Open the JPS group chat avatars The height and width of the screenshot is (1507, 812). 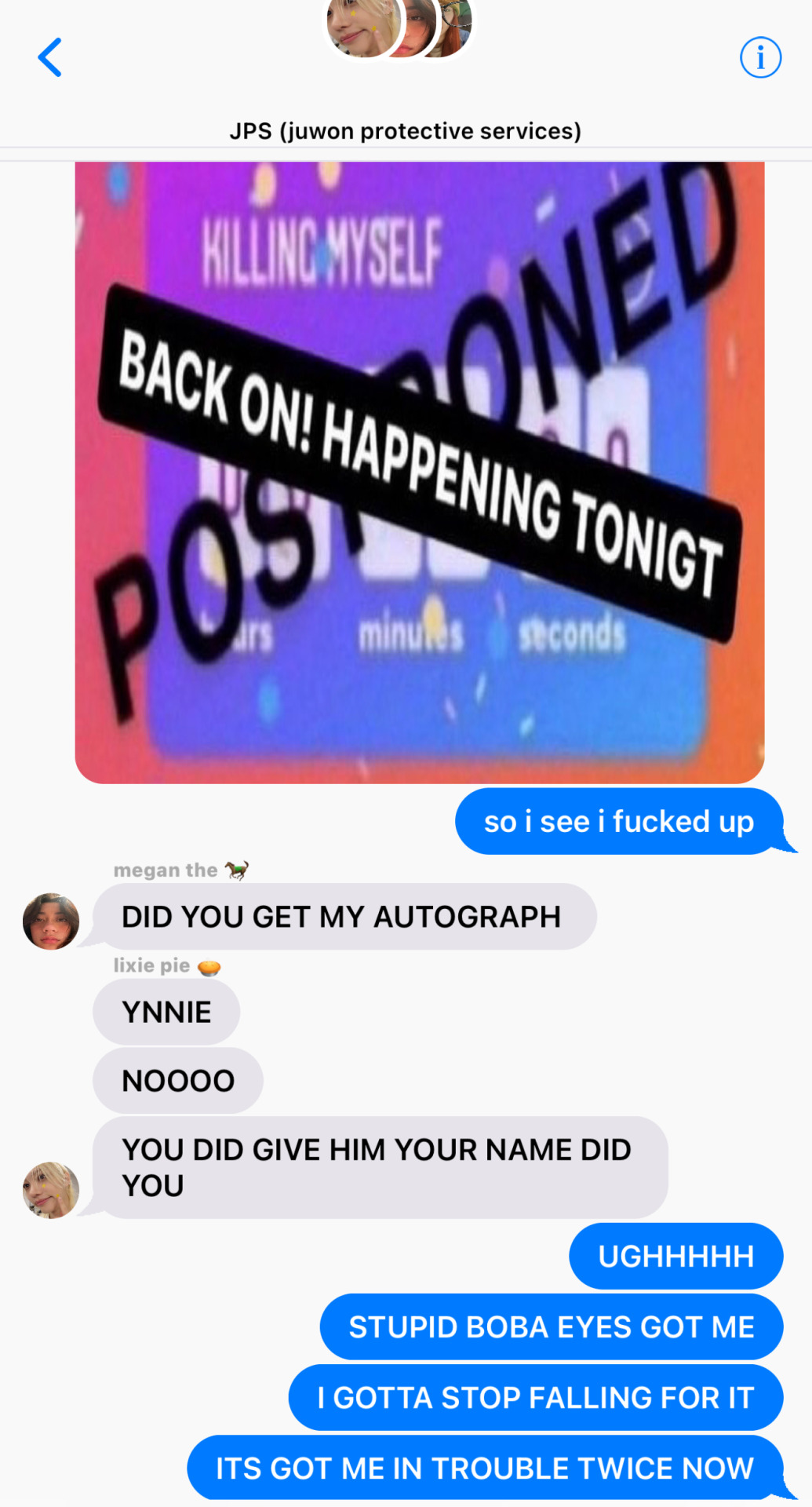tap(400, 27)
